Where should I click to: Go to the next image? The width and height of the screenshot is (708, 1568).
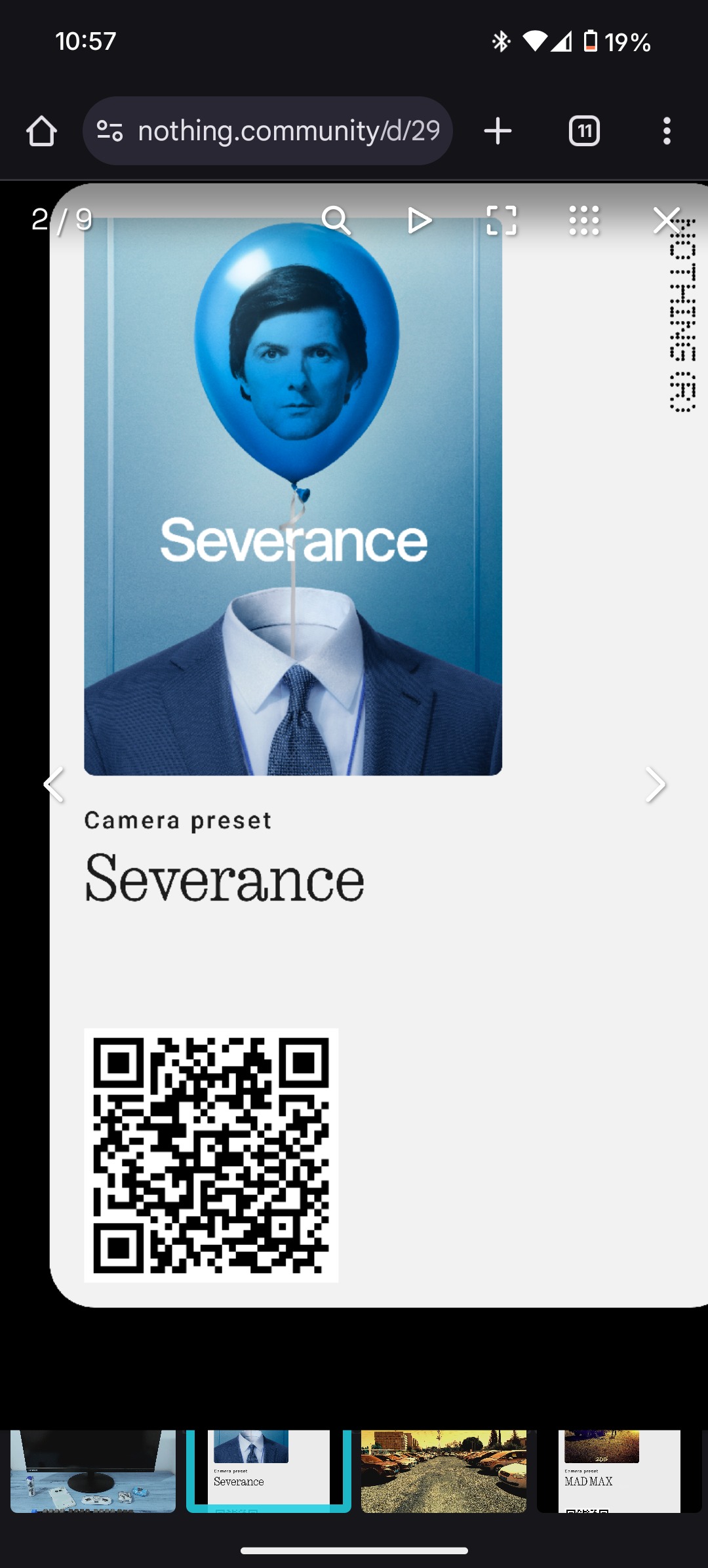click(655, 785)
